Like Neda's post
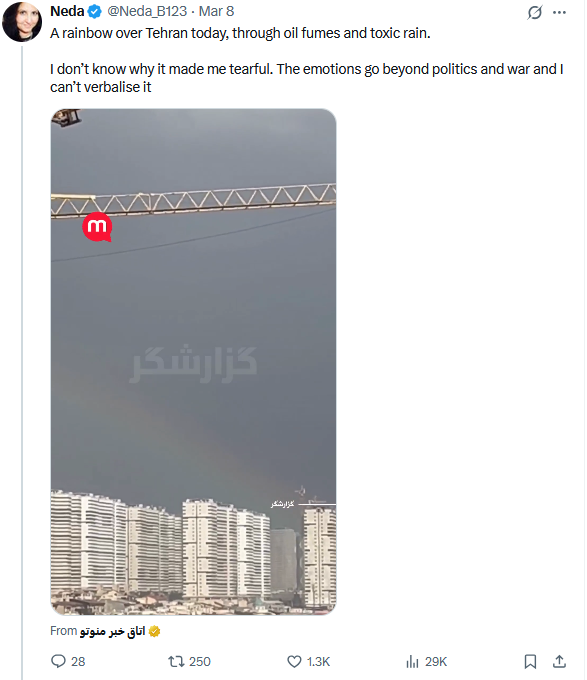Viewport: 587px width, 680px height. 309,661
